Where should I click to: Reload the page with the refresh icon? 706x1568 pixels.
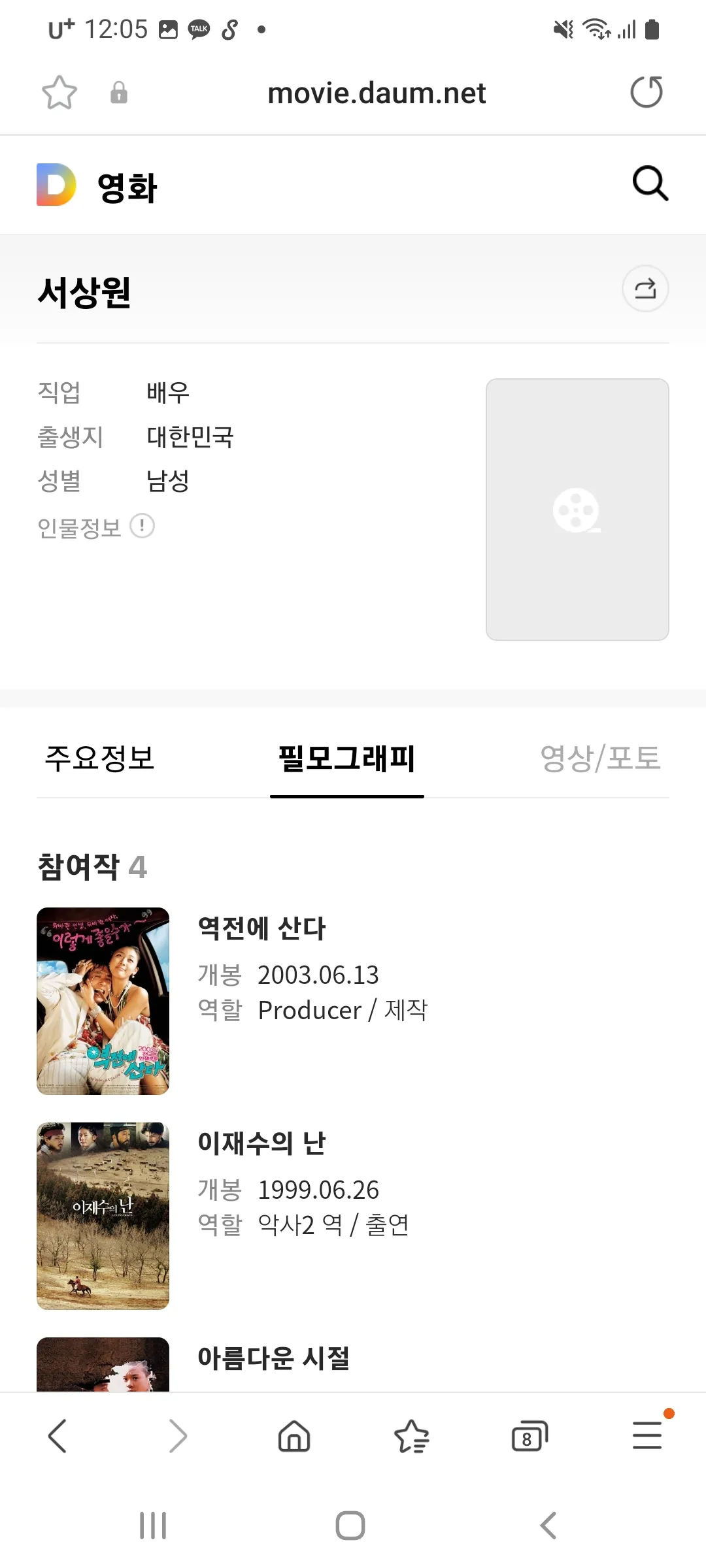[647, 92]
